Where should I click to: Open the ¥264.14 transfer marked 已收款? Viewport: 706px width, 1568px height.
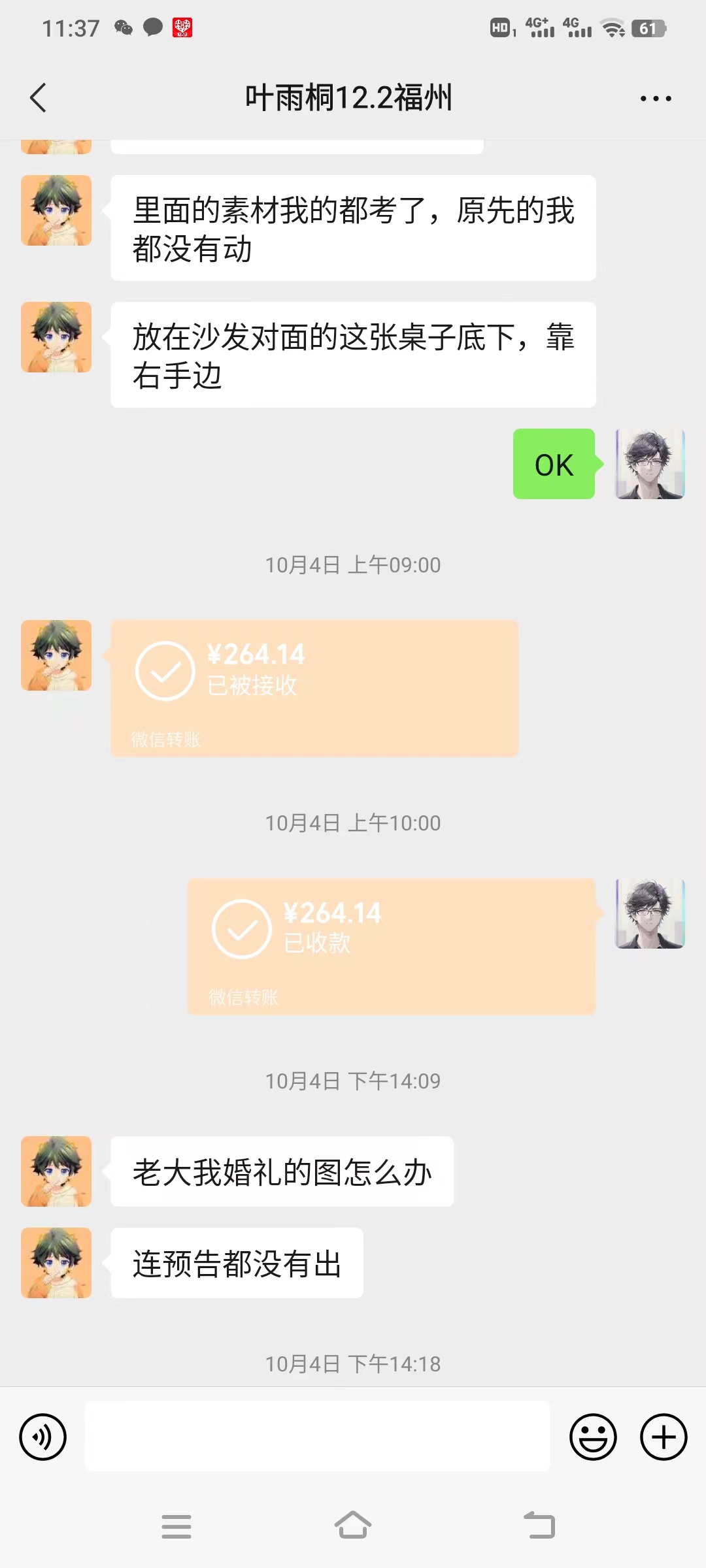pos(391,947)
